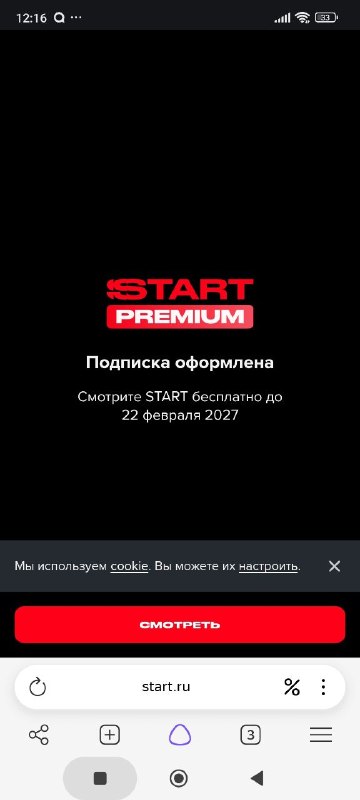Image resolution: width=360 pixels, height=800 pixels.
Task: Open the cookie policy link
Action: pos(129,566)
